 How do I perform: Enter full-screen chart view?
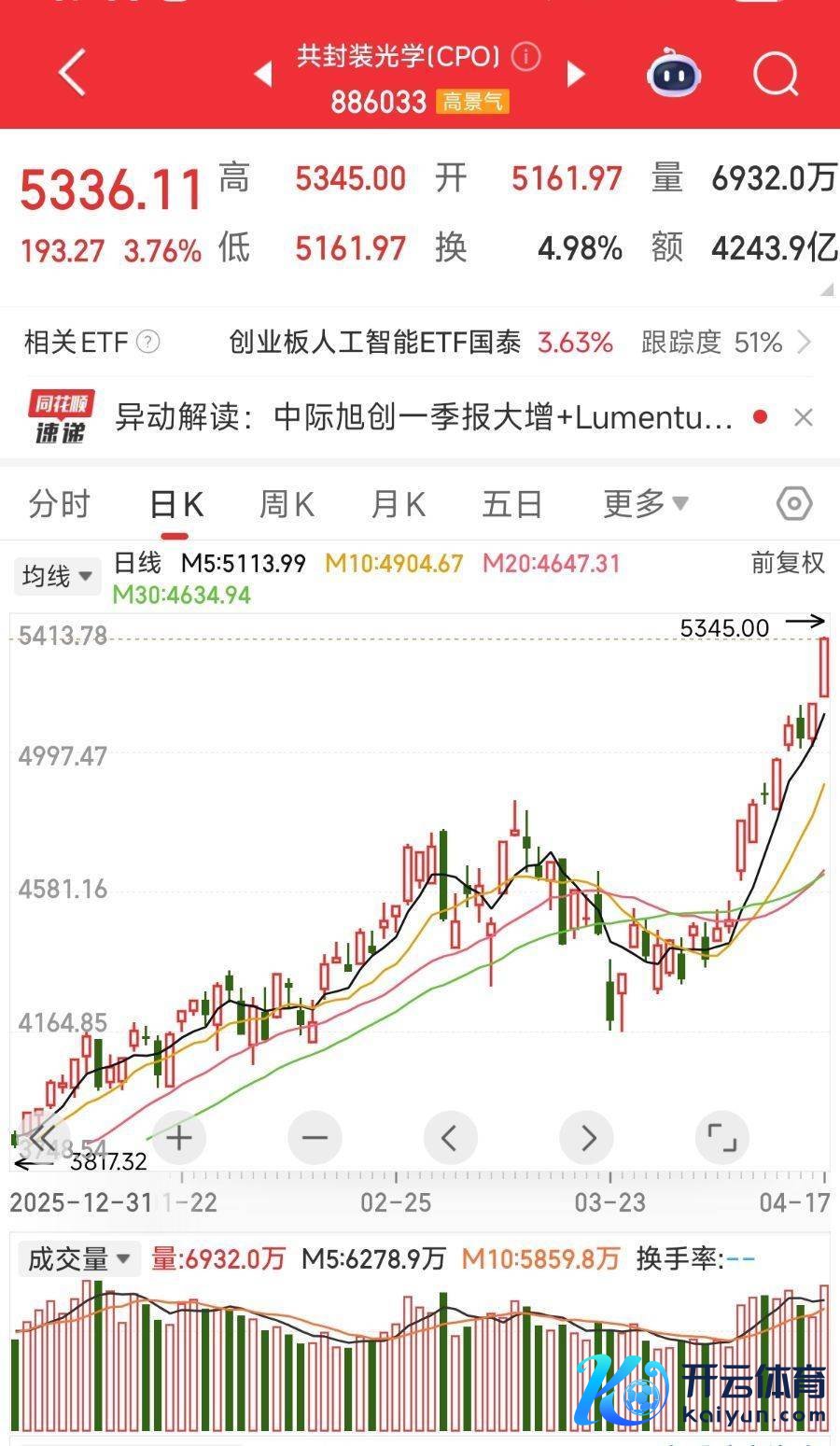click(721, 1137)
